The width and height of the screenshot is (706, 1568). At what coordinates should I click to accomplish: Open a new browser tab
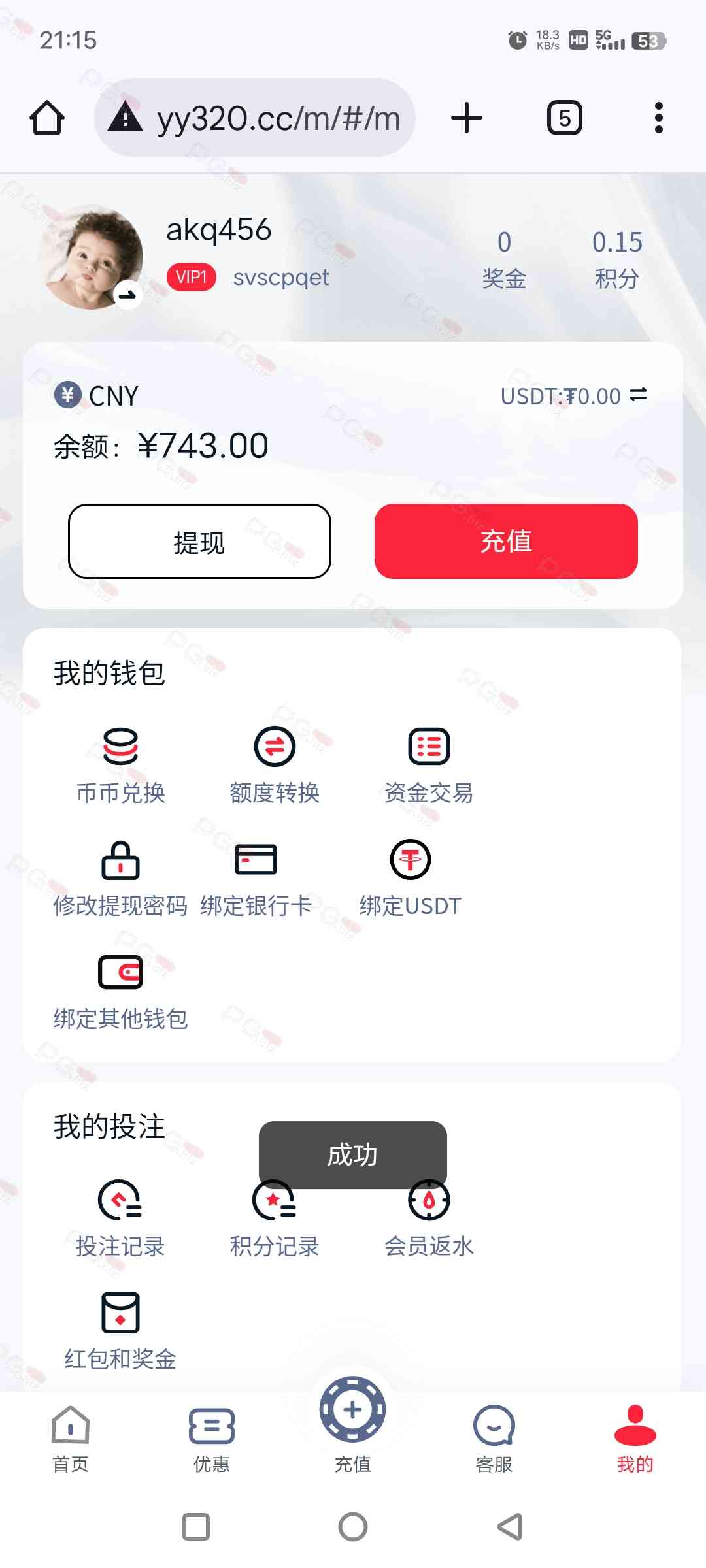click(x=466, y=118)
